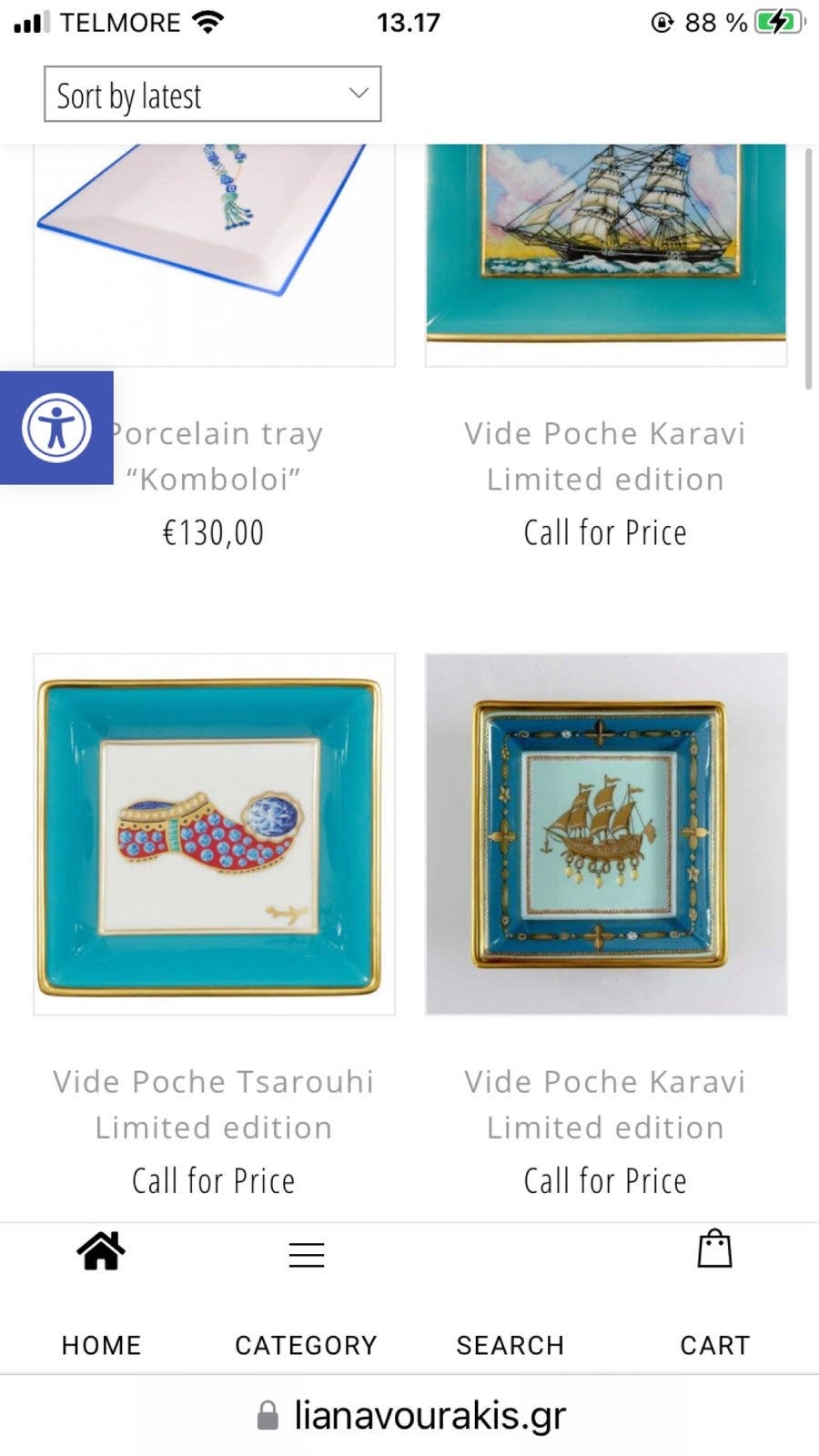Viewport: 819px width, 1456px height.
Task: Tap the battery charging indicator
Action: tap(778, 20)
